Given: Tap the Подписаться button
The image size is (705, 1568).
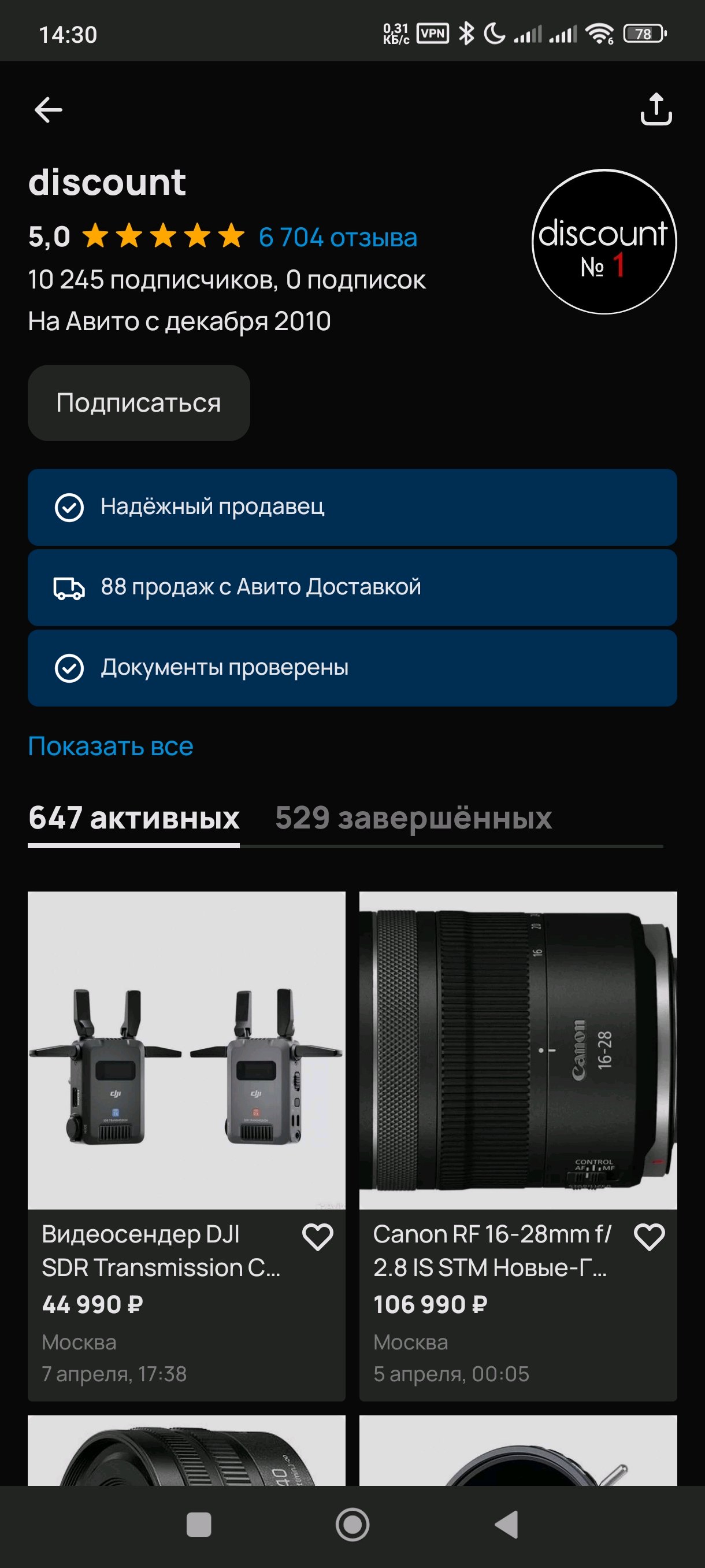Looking at the screenshot, I should click(x=139, y=403).
